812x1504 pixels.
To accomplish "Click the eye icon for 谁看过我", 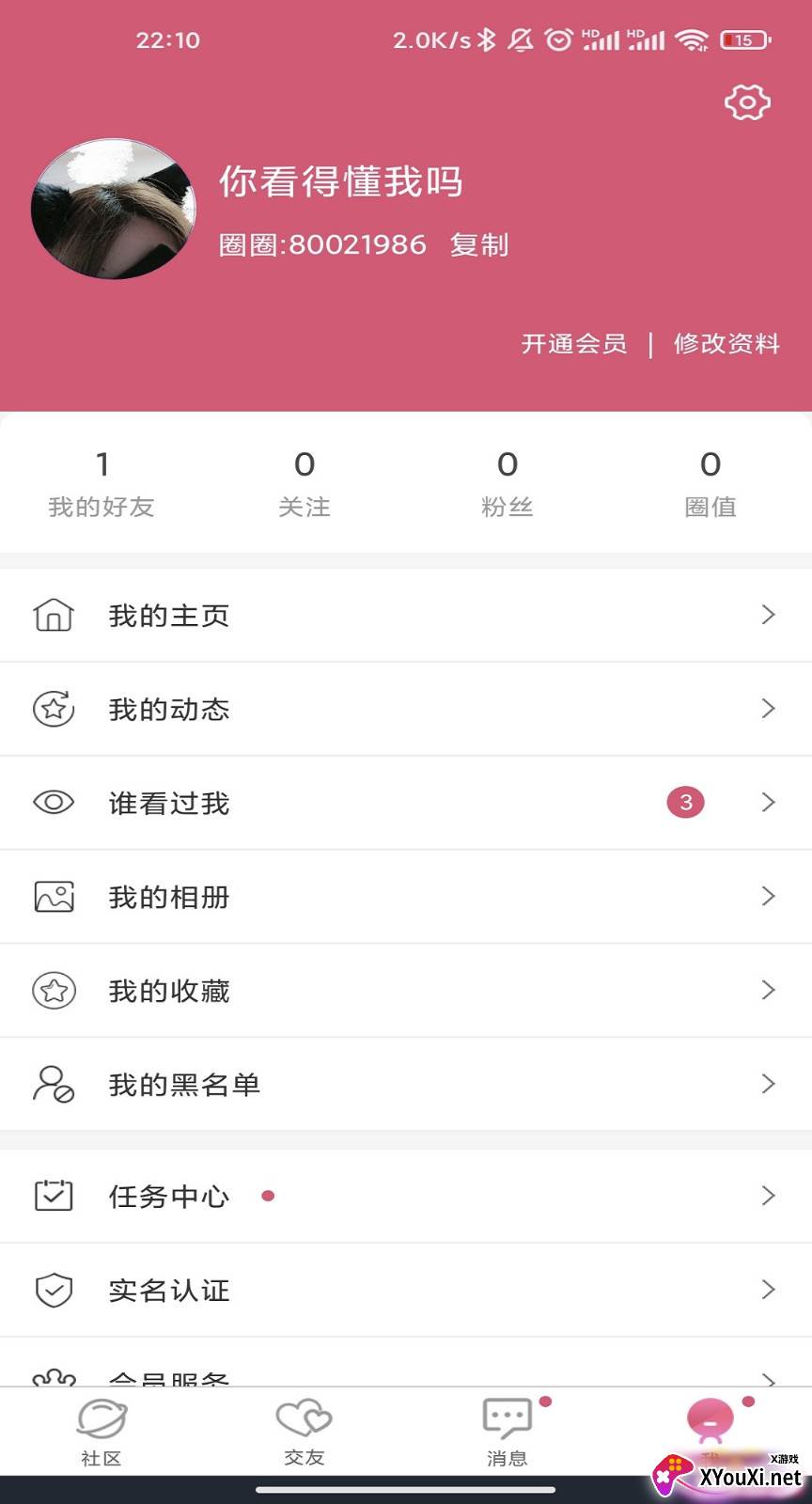I will coord(54,803).
